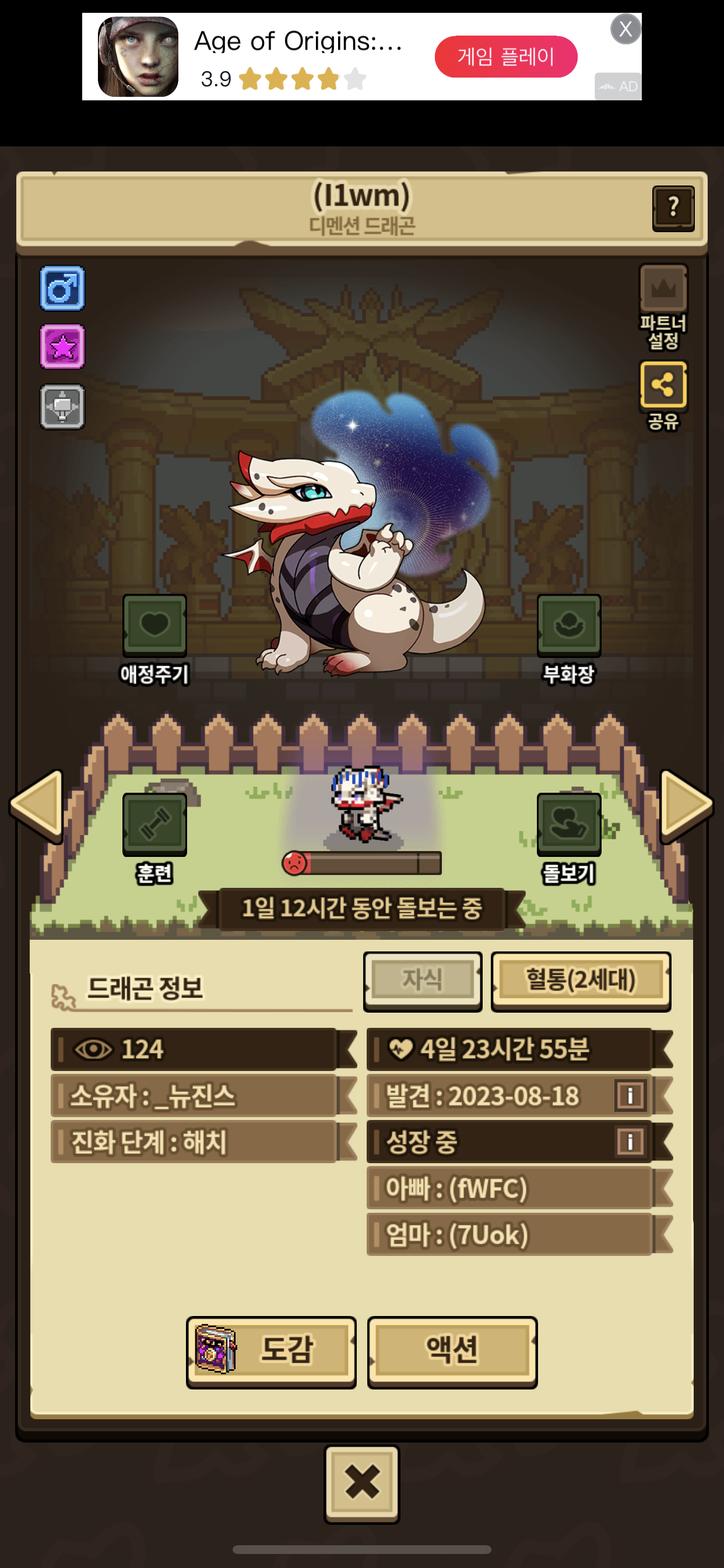
Task: Open the question mark help button
Action: 673,208
